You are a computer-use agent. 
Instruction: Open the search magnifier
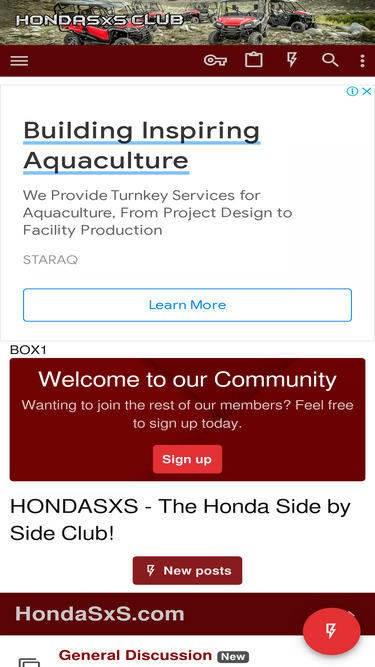pyautogui.click(x=330, y=60)
